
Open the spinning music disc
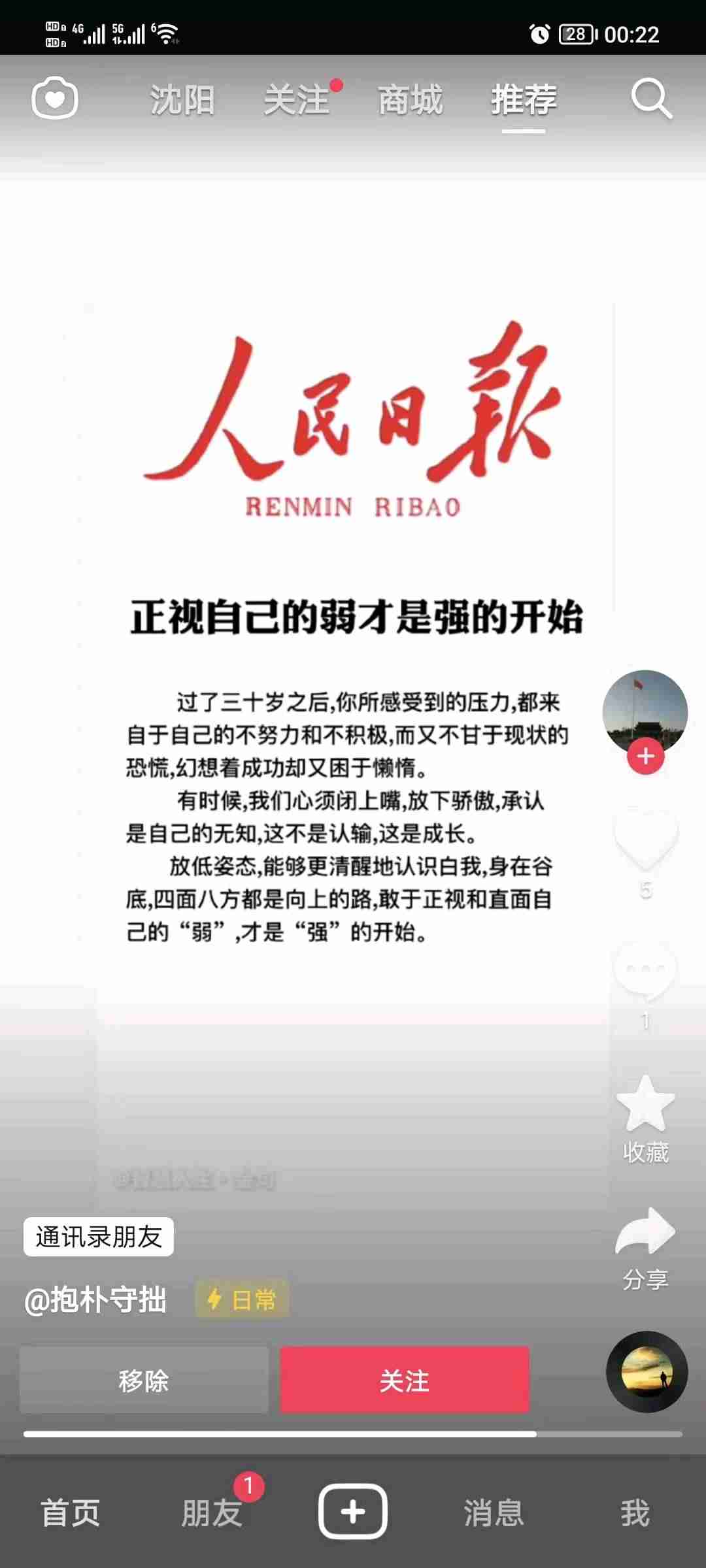point(647,1372)
